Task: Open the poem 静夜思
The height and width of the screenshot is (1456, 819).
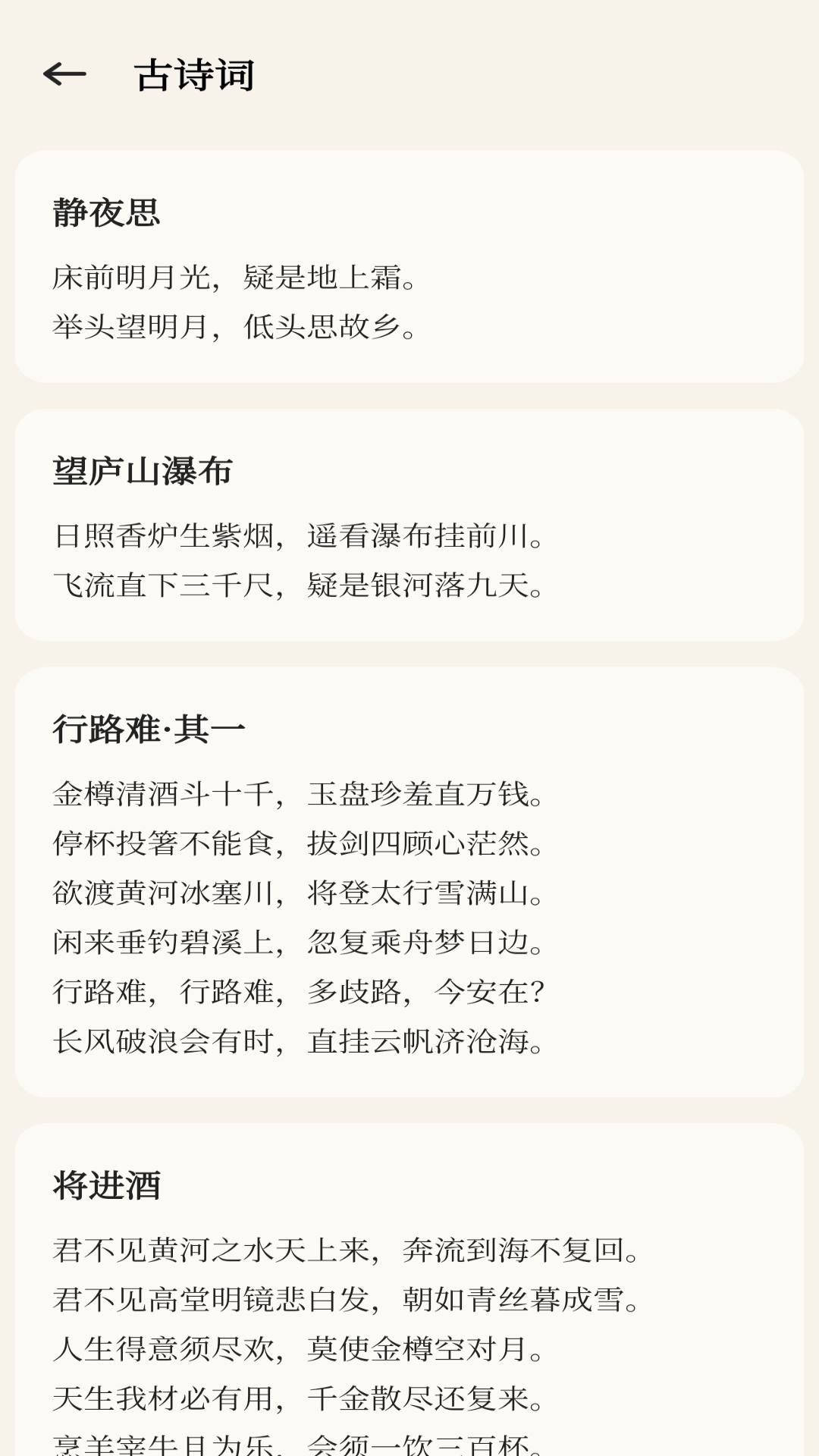Action: [x=106, y=213]
